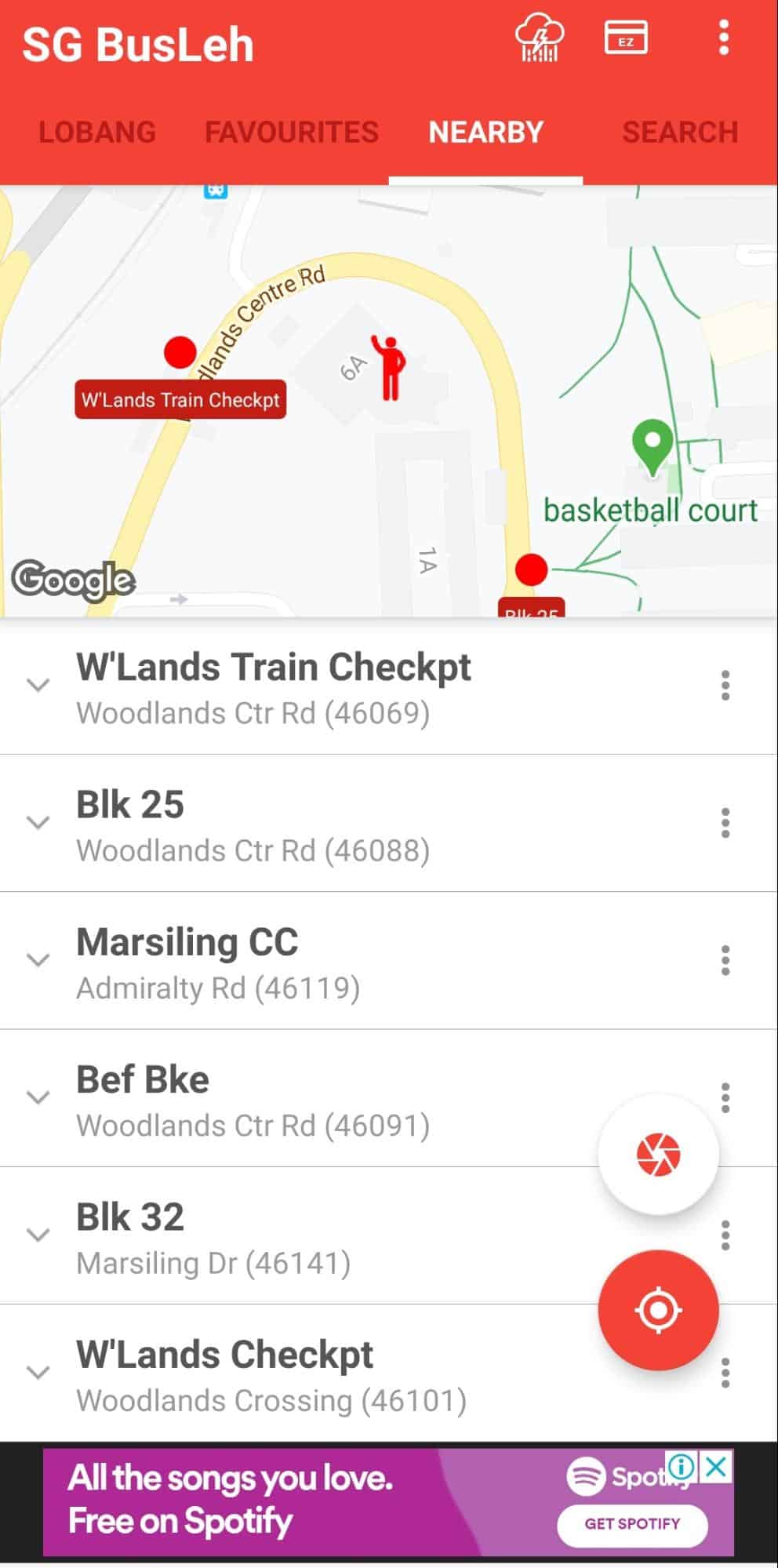Tap the GET SPOTIFY button
Image resolution: width=778 pixels, height=1568 pixels.
[632, 1523]
